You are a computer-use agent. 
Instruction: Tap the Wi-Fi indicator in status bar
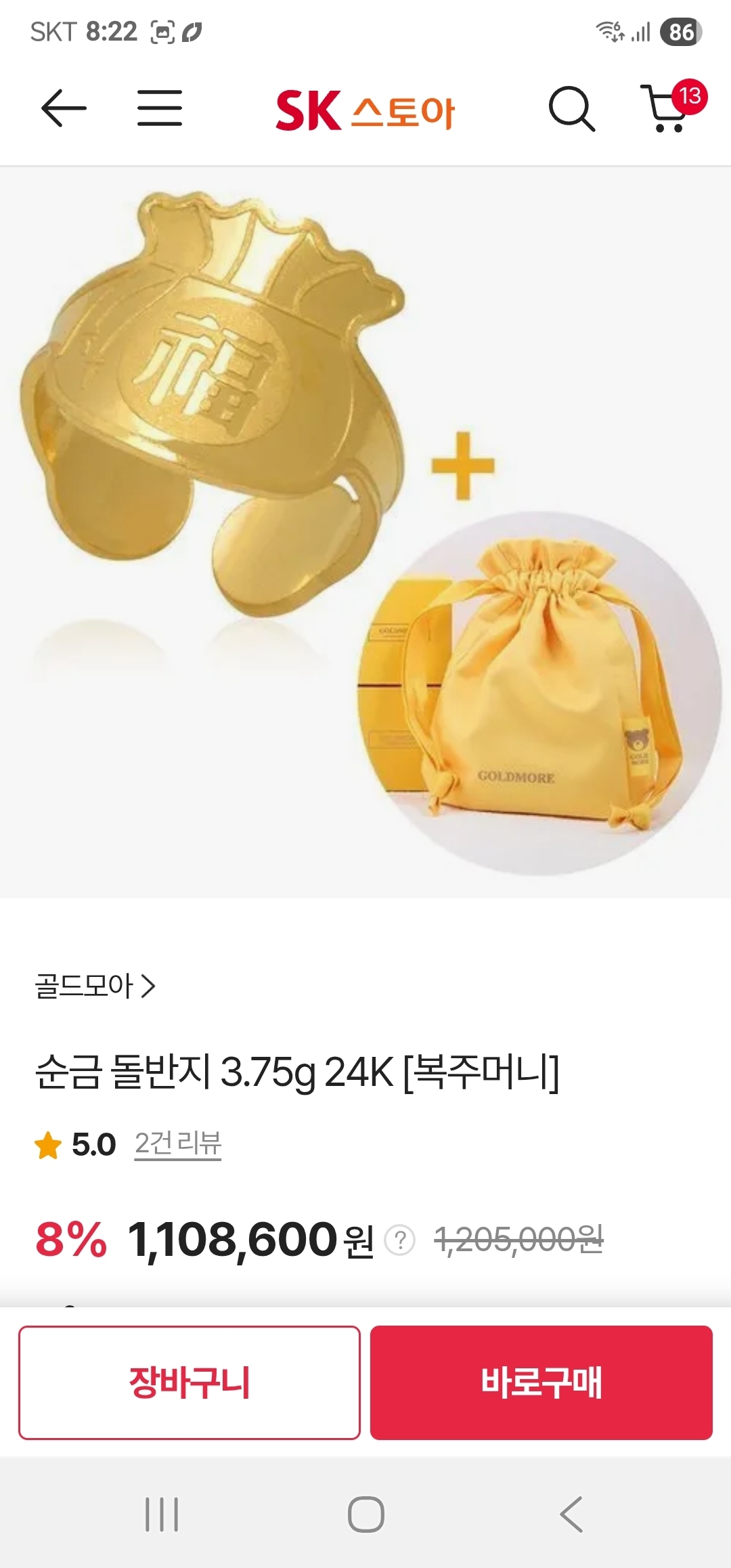[x=608, y=30]
